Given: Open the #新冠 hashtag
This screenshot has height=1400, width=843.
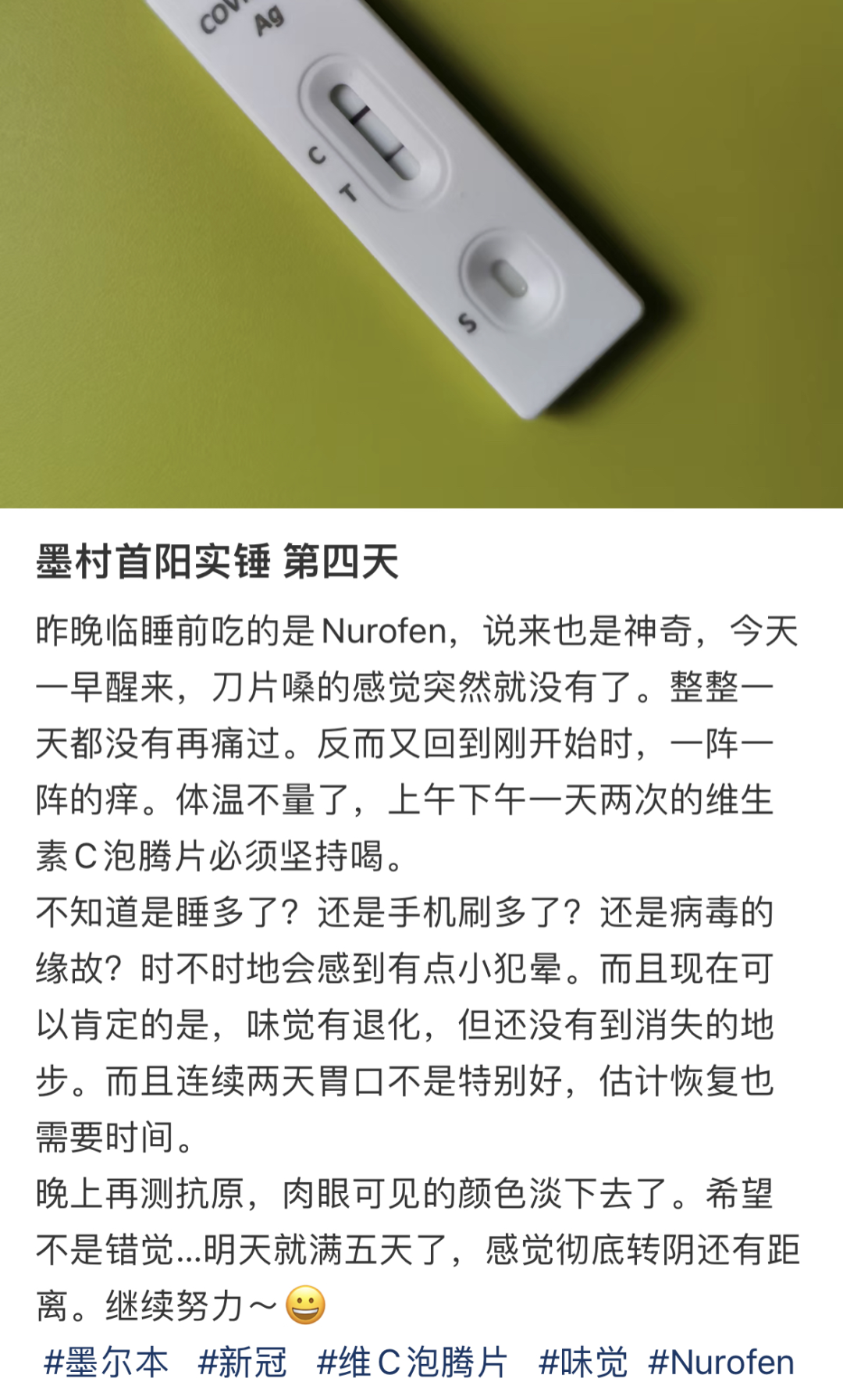Looking at the screenshot, I should click(x=242, y=1363).
